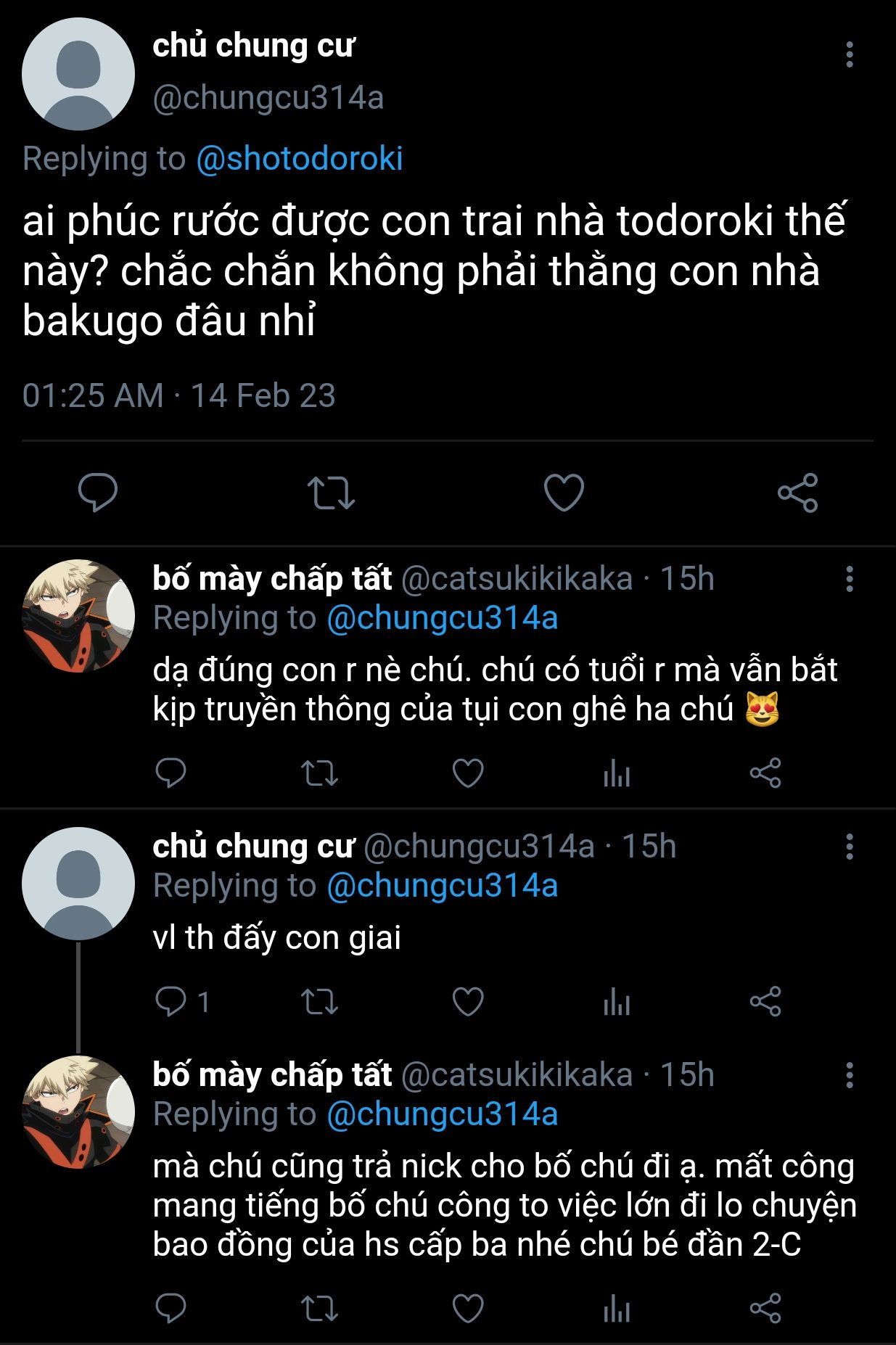
Task: Open overflow menu on 'dạ đúng con r' reply
Action: click(x=849, y=579)
